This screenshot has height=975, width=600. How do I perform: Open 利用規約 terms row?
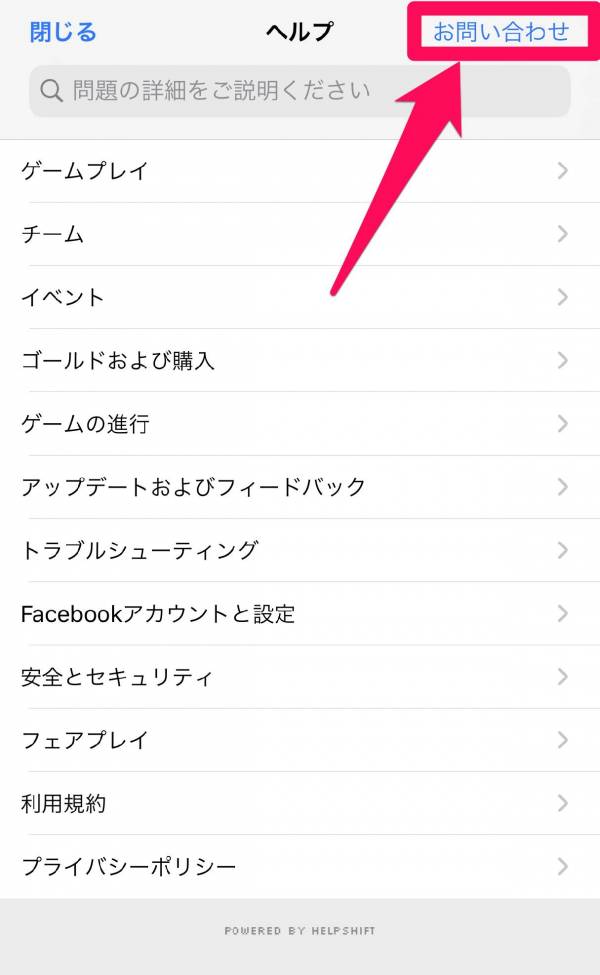(300, 803)
